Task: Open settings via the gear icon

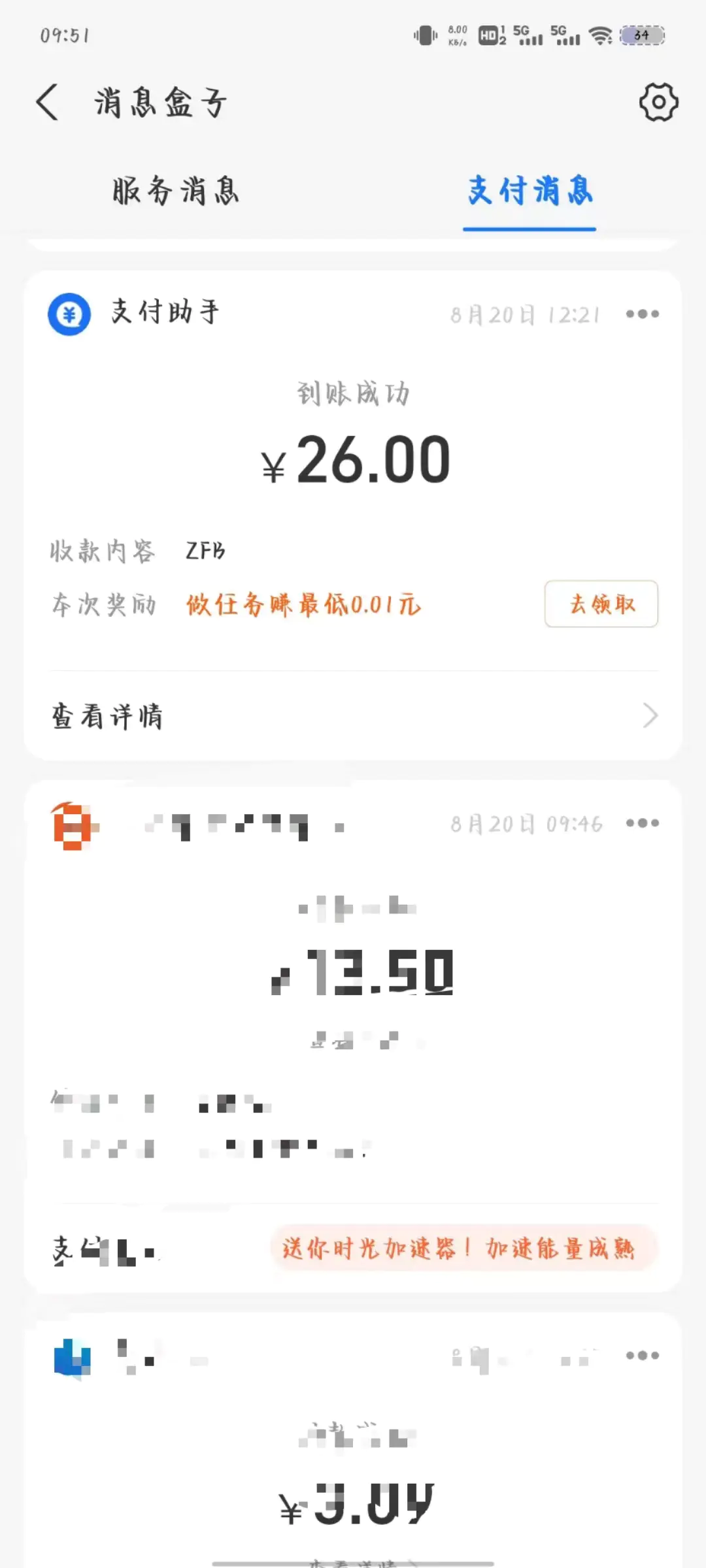Action: (658, 102)
